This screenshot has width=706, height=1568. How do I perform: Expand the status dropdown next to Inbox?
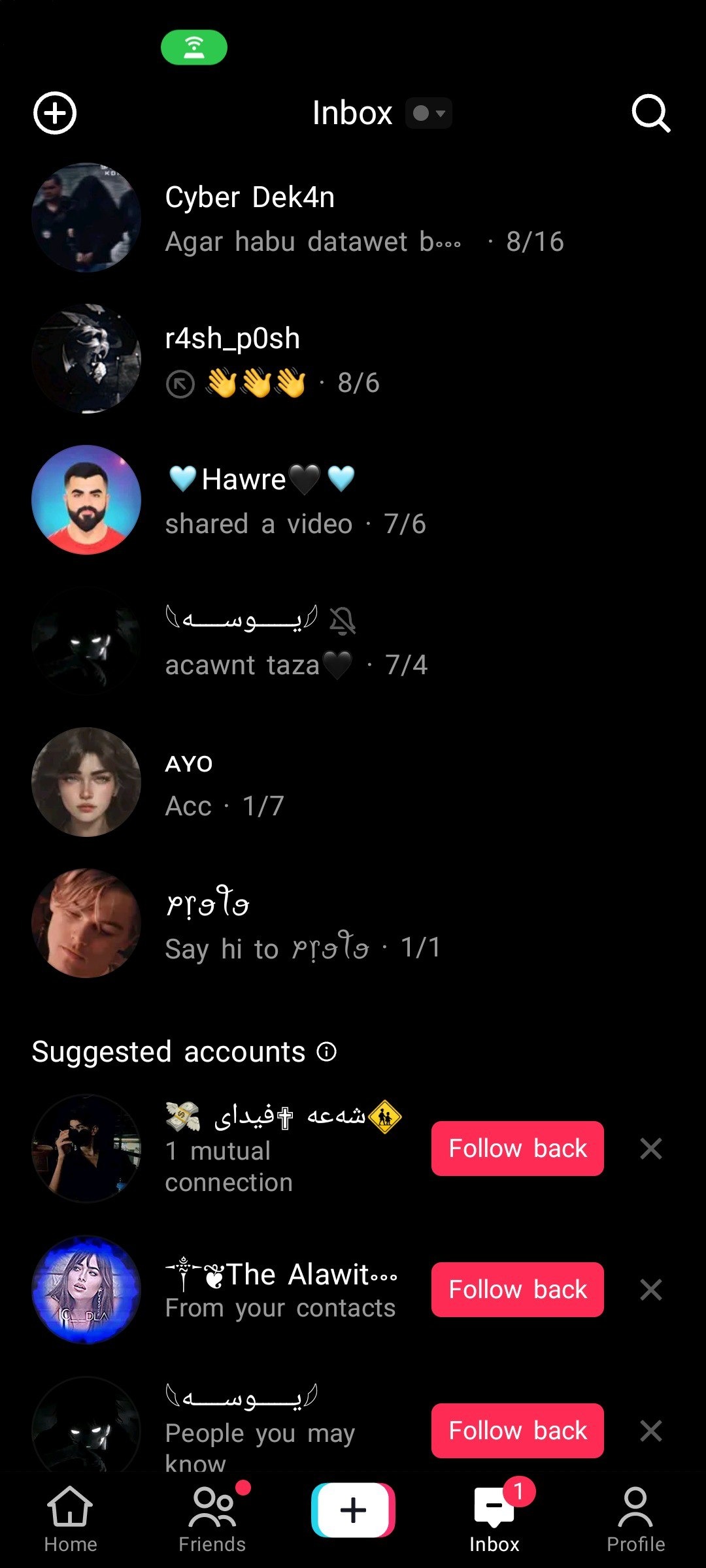pos(429,114)
